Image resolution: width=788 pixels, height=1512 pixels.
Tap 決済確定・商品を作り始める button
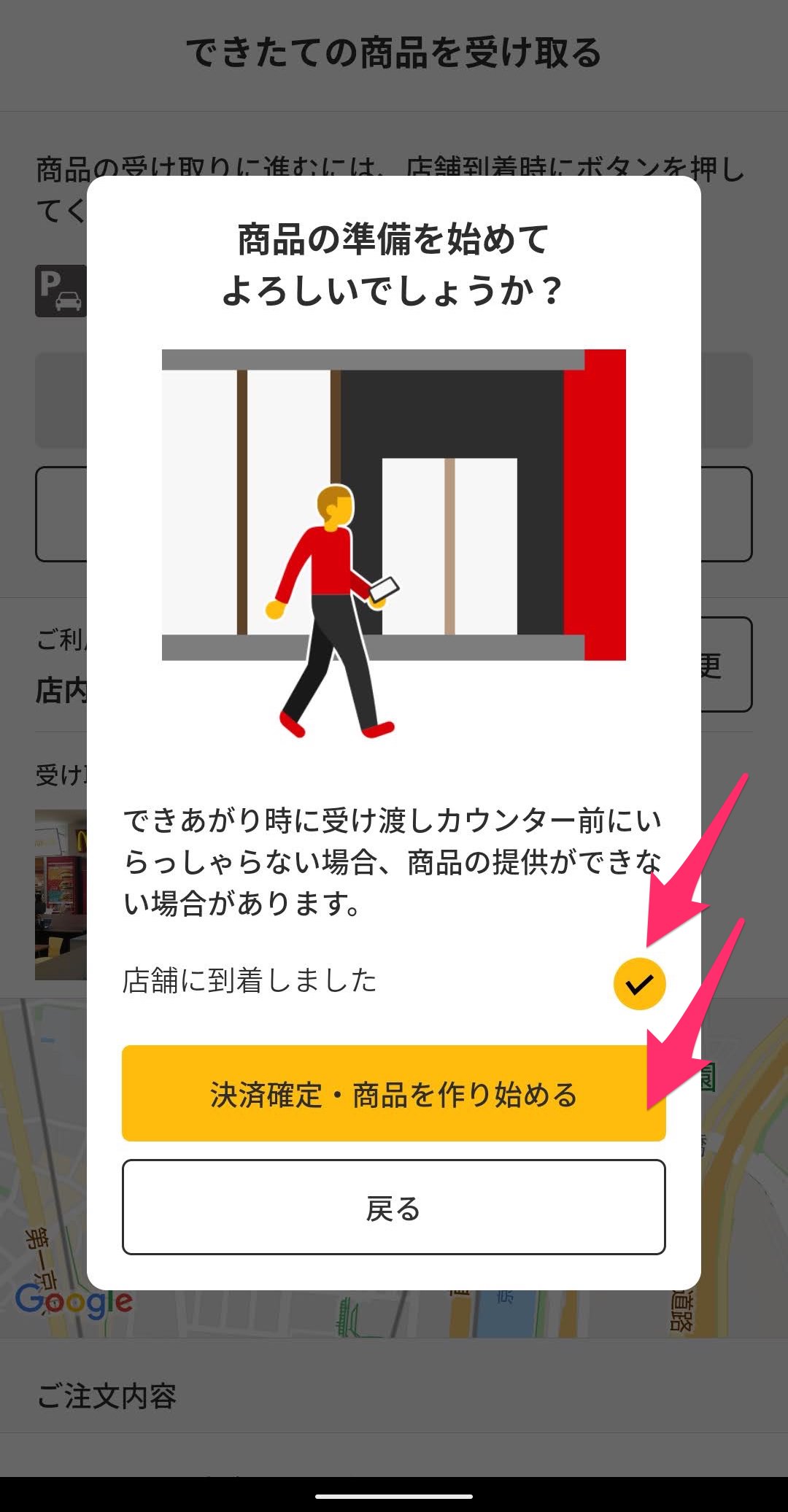pos(394,1093)
